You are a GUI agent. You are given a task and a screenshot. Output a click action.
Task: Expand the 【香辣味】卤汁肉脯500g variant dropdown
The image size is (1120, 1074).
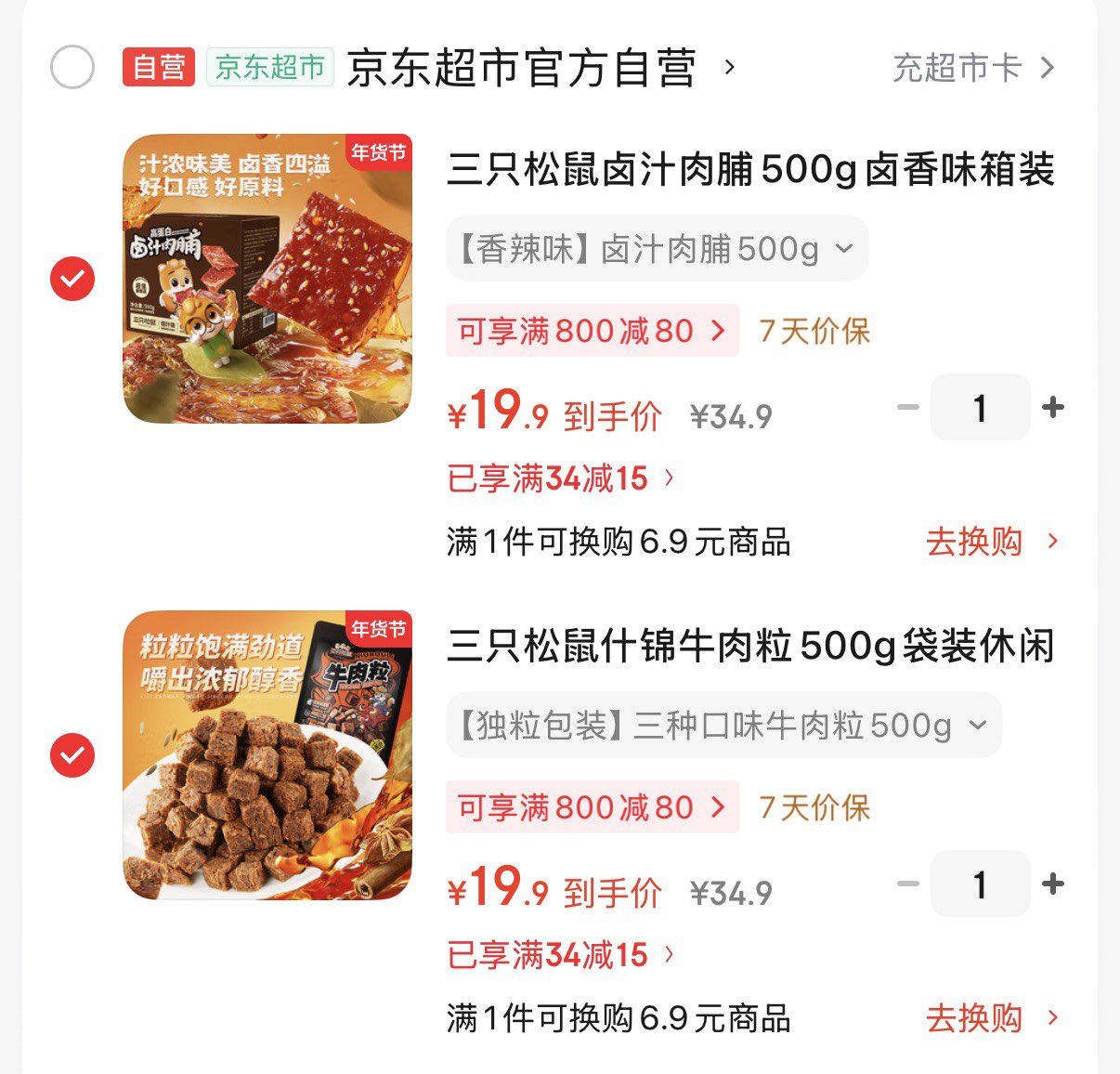[657, 249]
